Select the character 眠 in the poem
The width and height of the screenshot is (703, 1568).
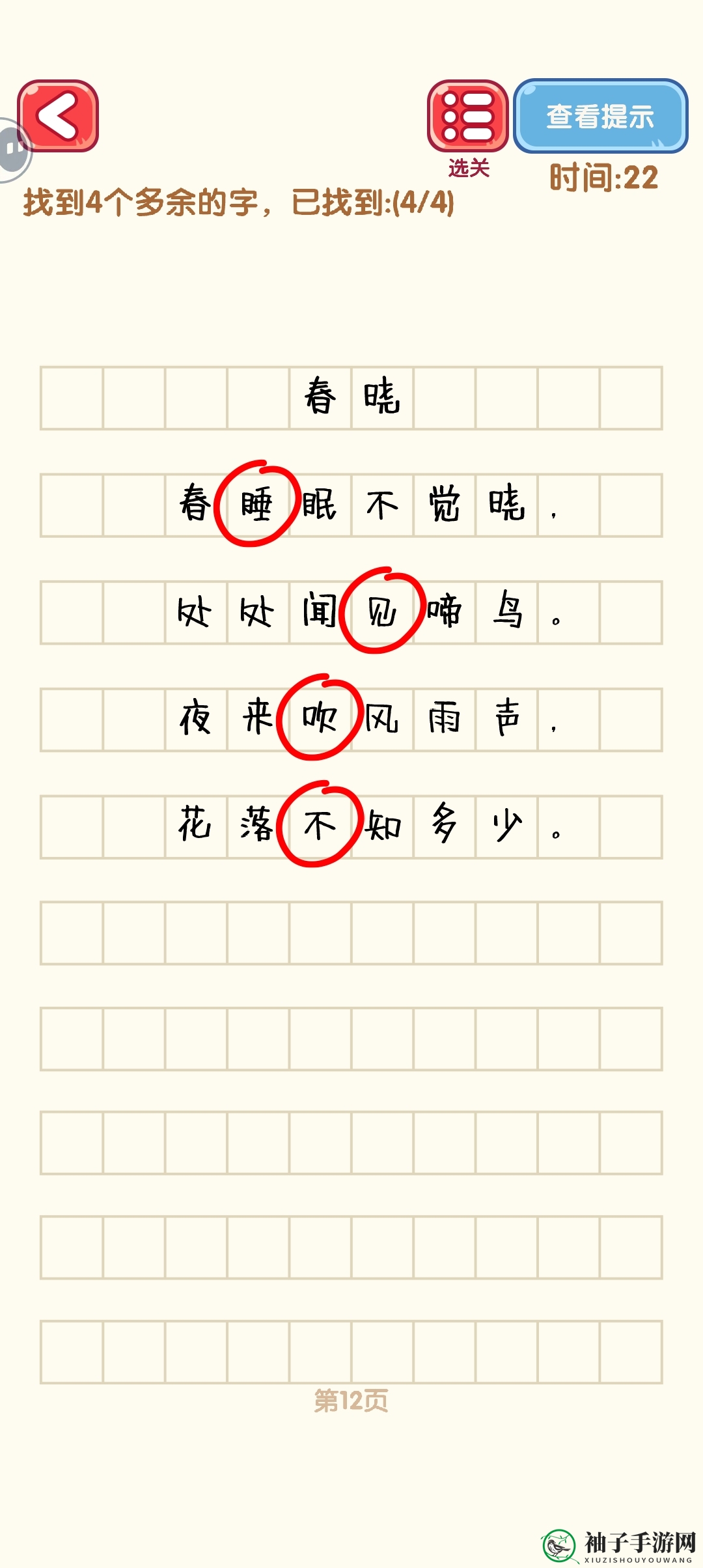click(320, 505)
